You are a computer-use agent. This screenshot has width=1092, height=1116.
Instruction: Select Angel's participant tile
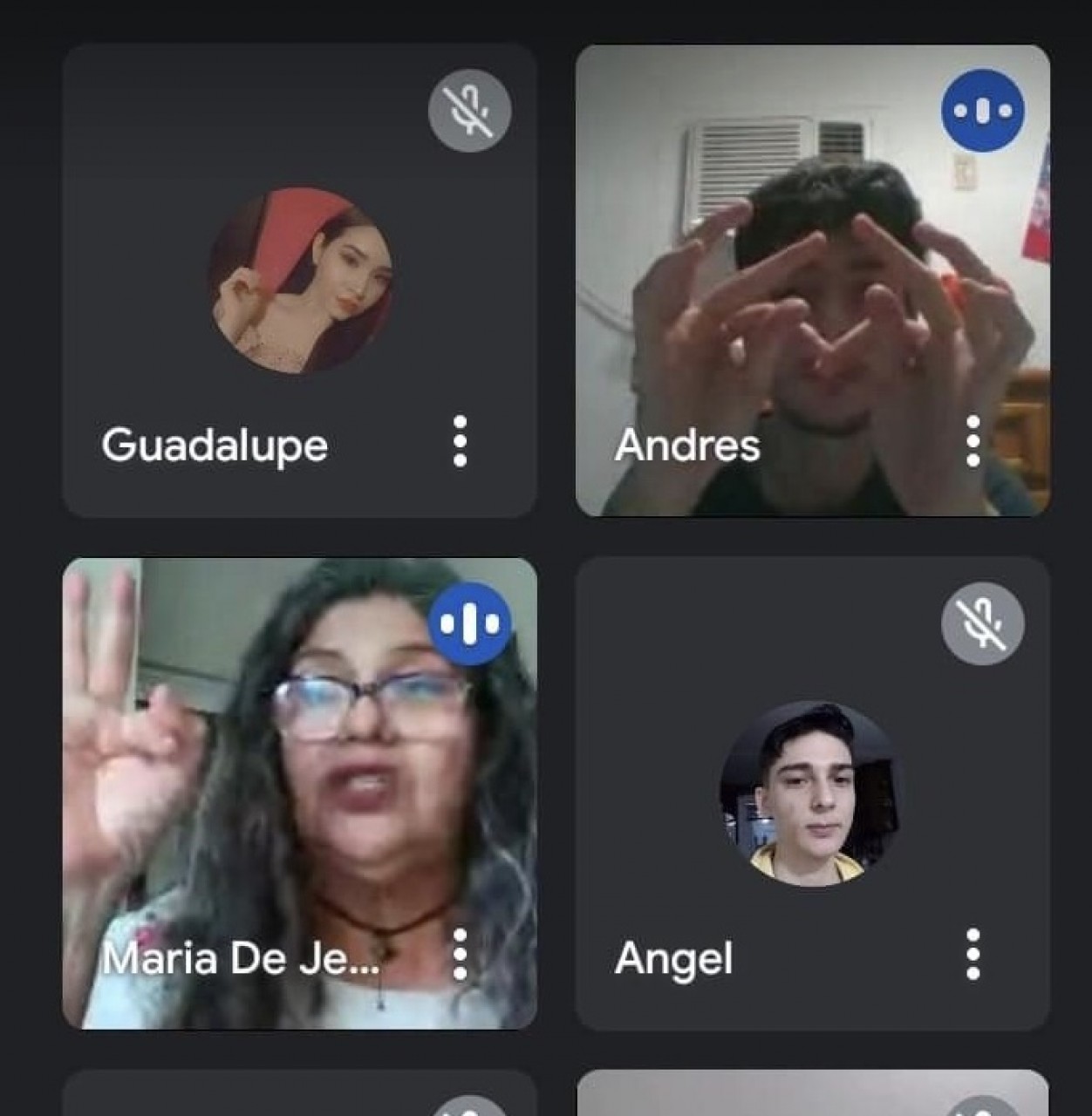click(812, 793)
